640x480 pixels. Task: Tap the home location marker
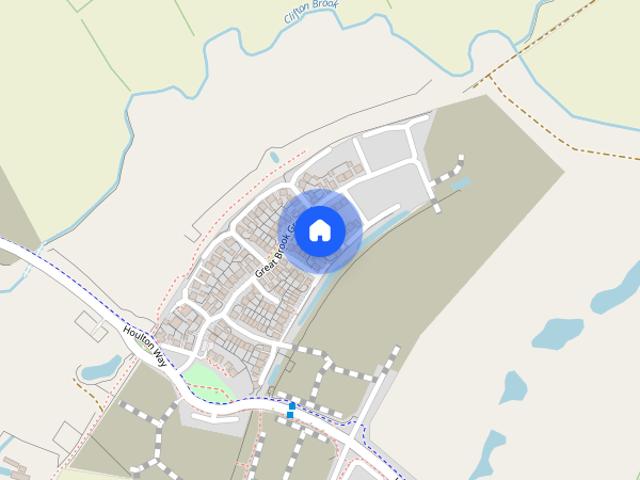(x=320, y=230)
